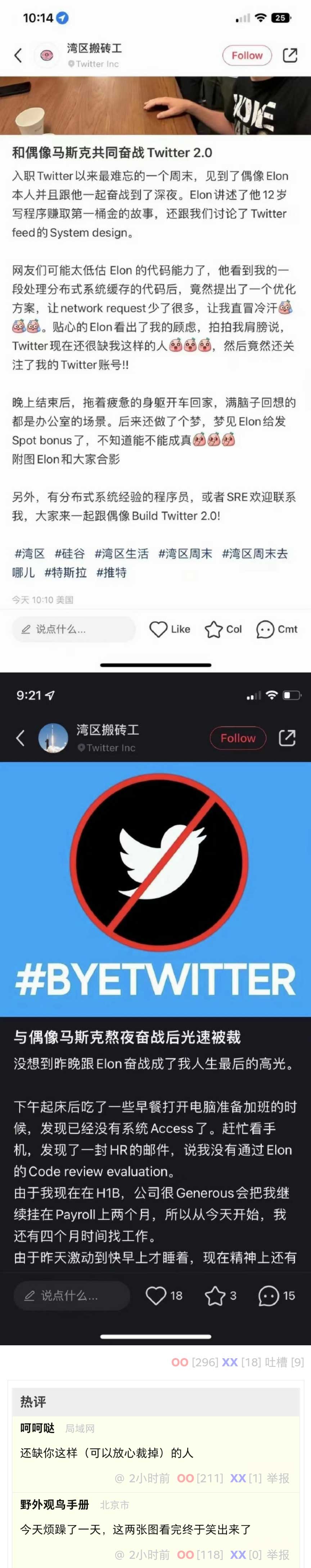Reply to 呵呵哒 using the @ sign
The height and width of the screenshot is (1568, 311).
coord(119,1478)
